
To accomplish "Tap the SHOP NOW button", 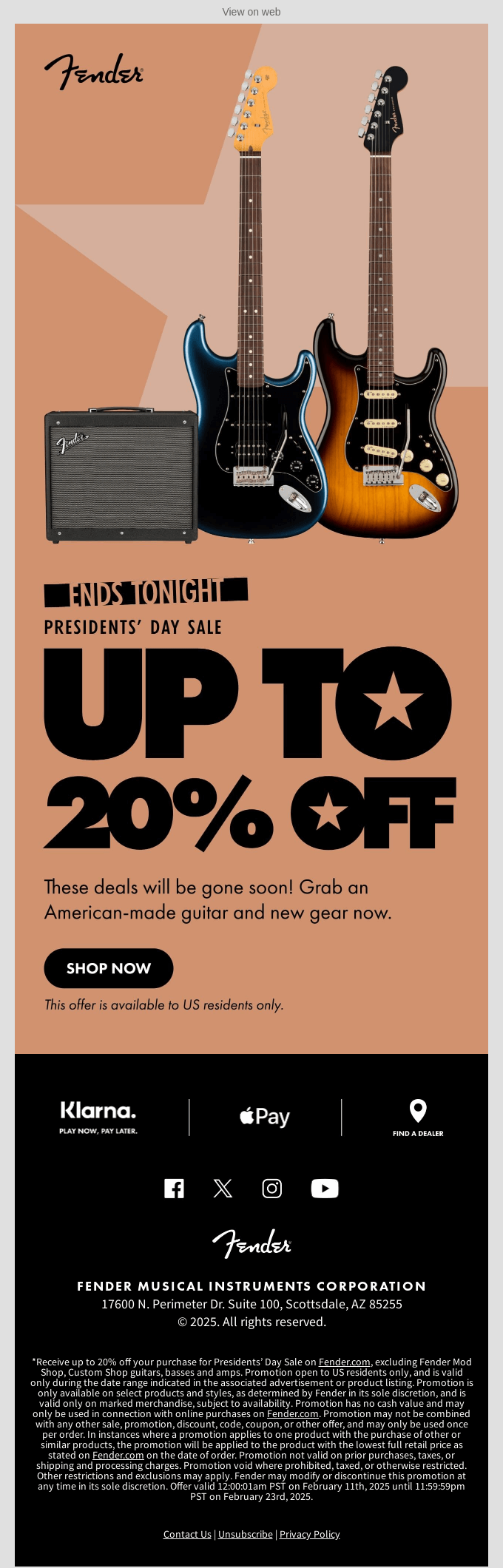I will 109,968.
